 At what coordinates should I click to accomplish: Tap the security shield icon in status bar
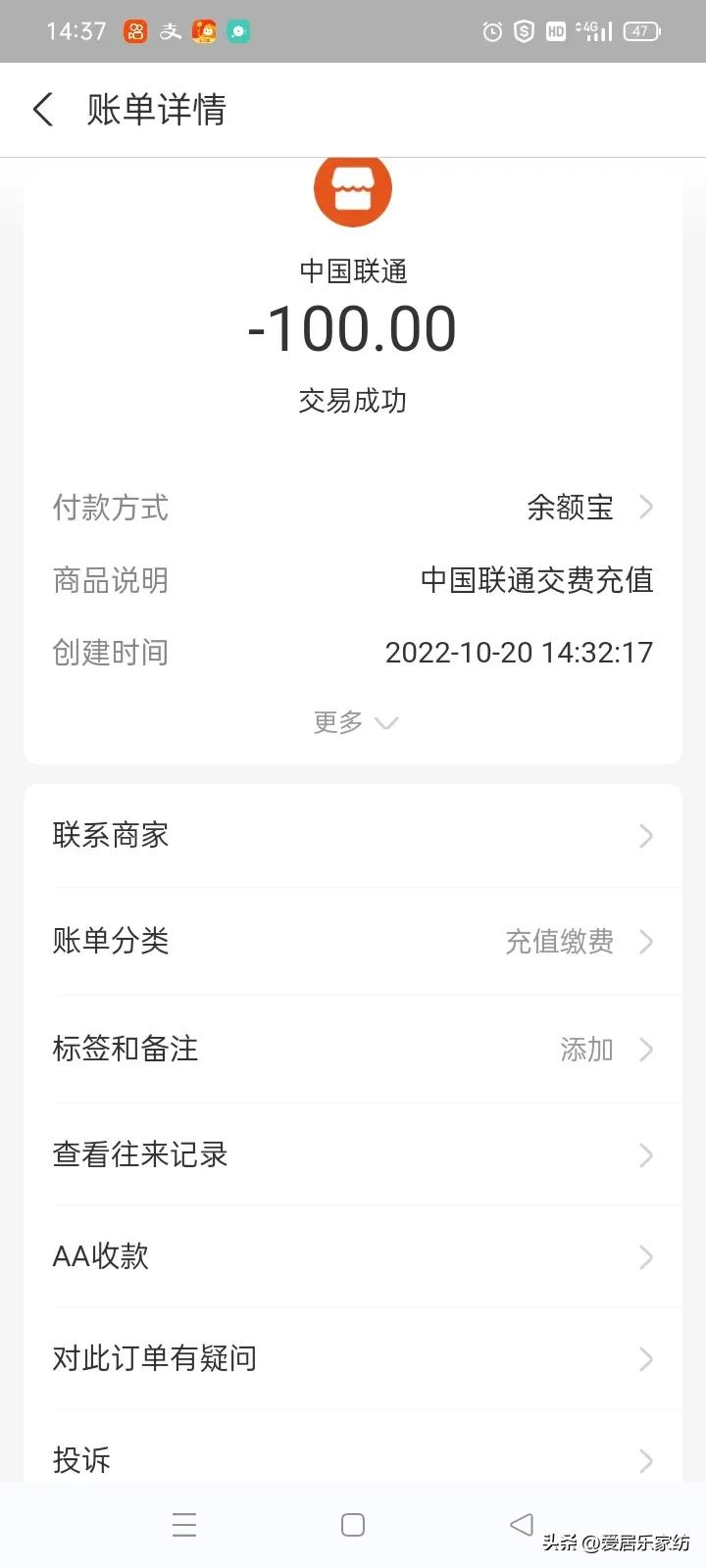coord(523,30)
